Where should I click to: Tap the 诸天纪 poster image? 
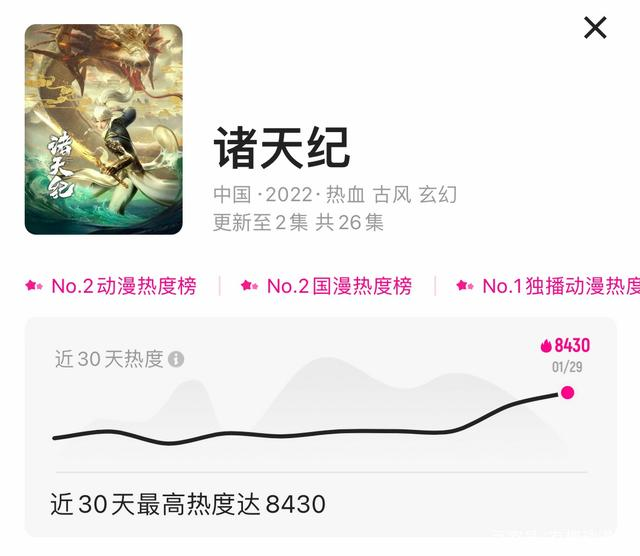point(104,130)
